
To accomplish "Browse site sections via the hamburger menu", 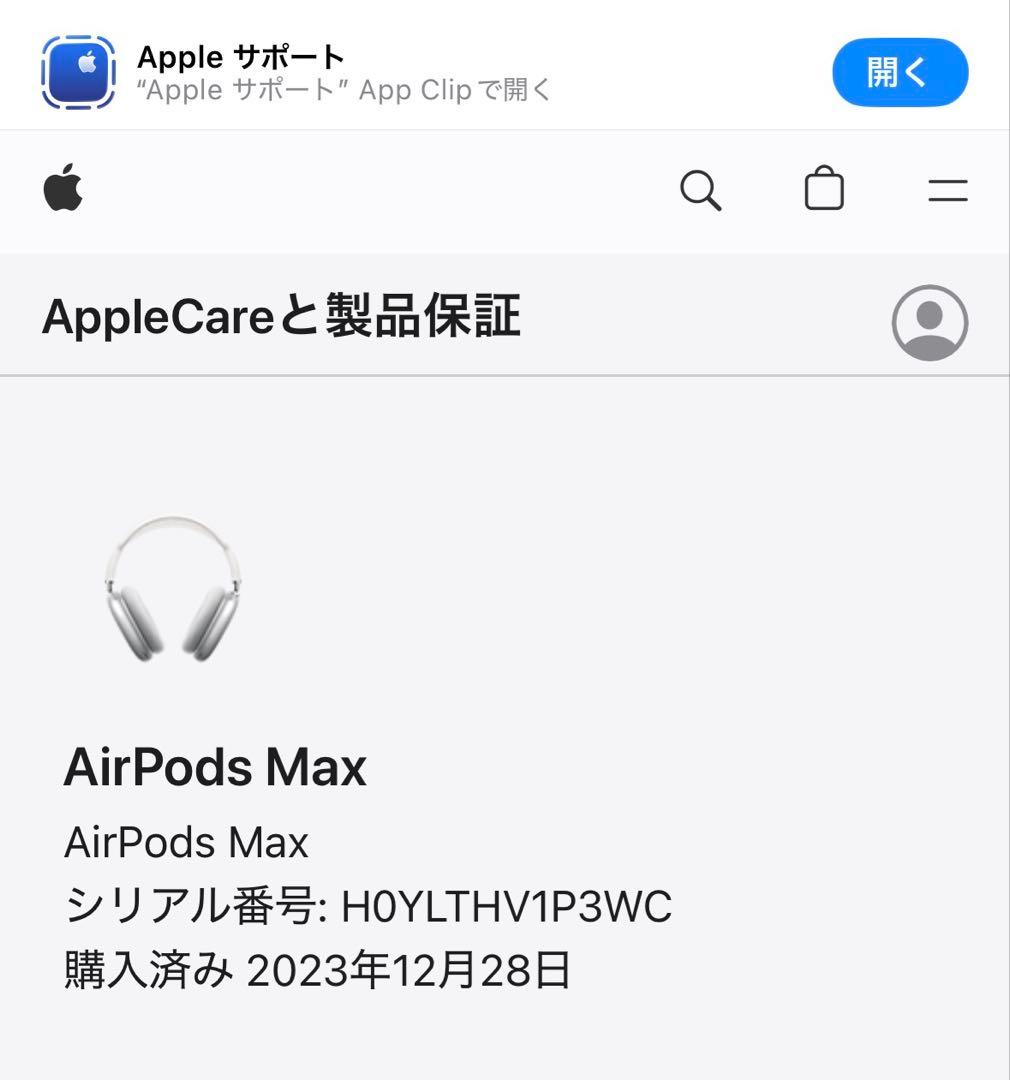I will click(946, 190).
